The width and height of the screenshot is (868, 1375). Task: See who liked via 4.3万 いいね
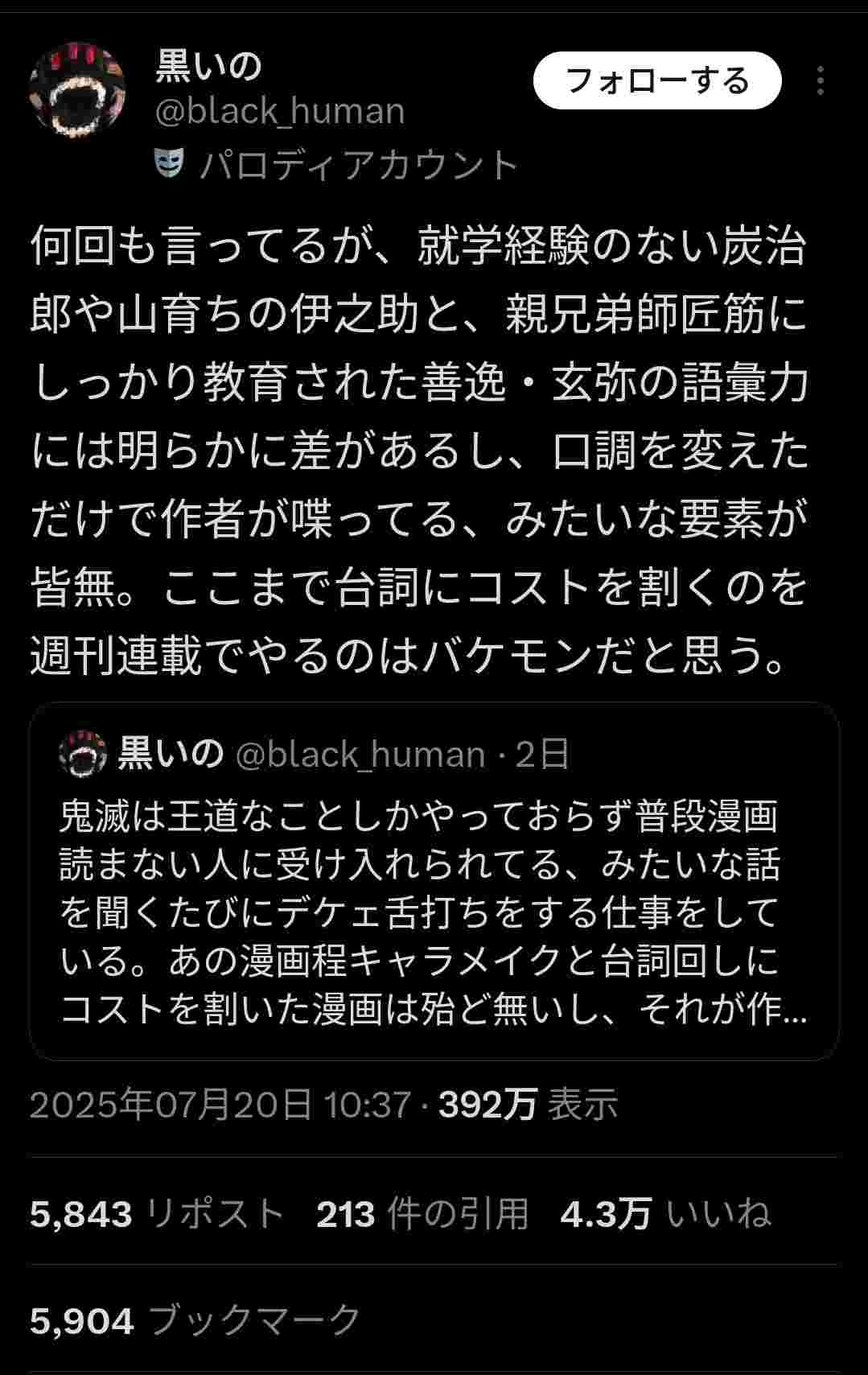pyautogui.click(x=664, y=1213)
